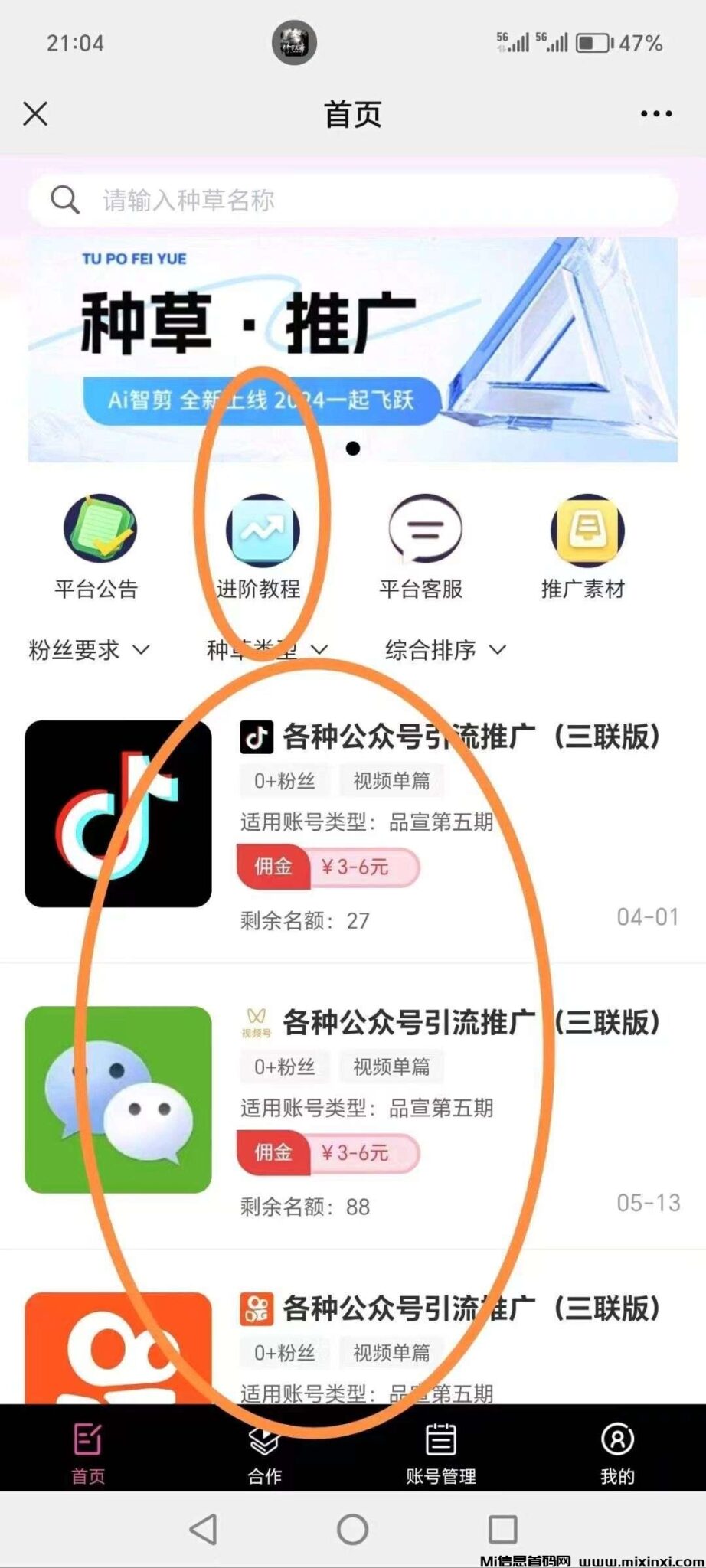
Task: Go to the 我的 tab
Action: coord(617,1452)
